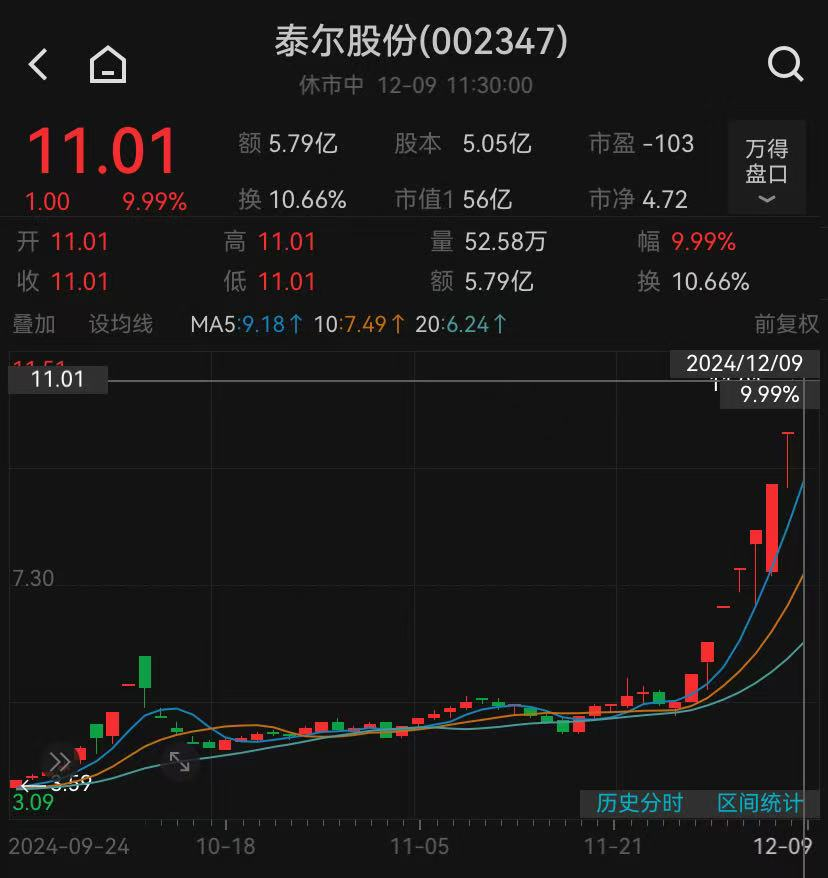The image size is (828, 878).
Task: Open the home icon
Action: [x=108, y=65]
